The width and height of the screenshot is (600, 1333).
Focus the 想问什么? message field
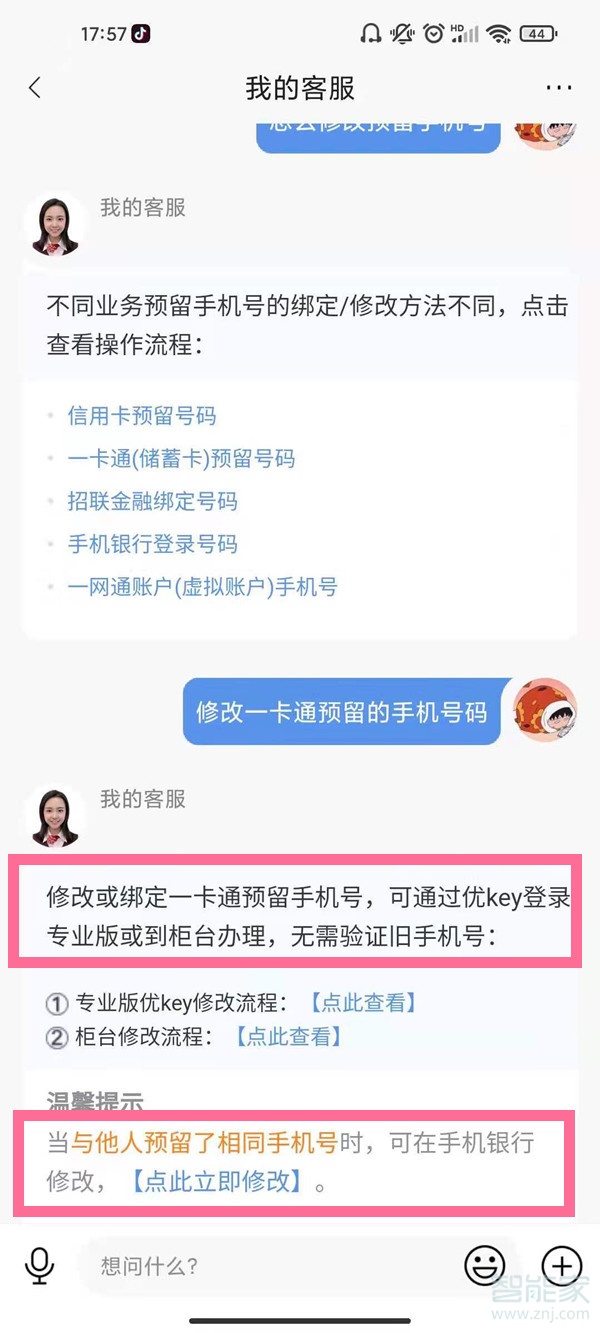[x=270, y=1266]
